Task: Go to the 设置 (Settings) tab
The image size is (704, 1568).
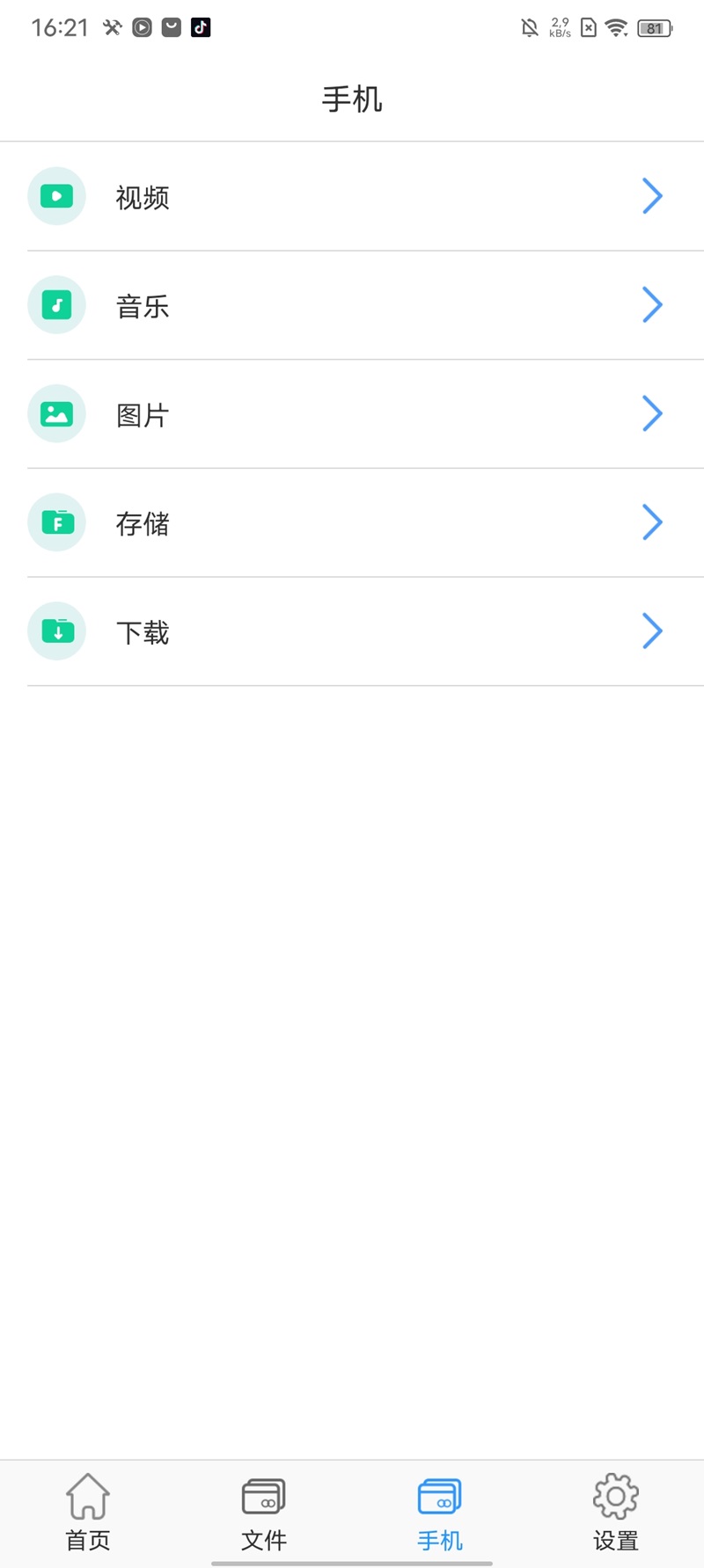Action: (x=616, y=1513)
